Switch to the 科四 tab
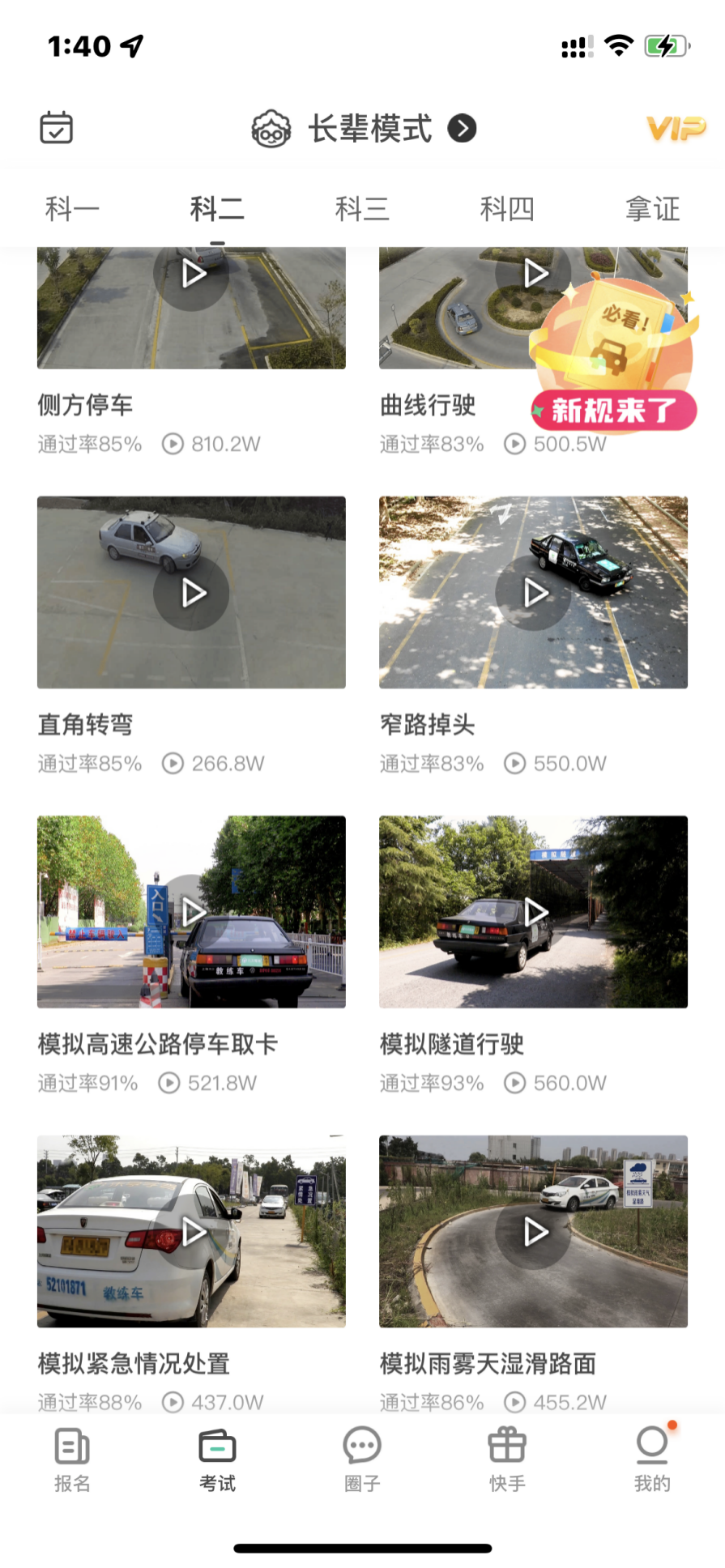Viewport: 725px width, 1568px height. (x=507, y=209)
